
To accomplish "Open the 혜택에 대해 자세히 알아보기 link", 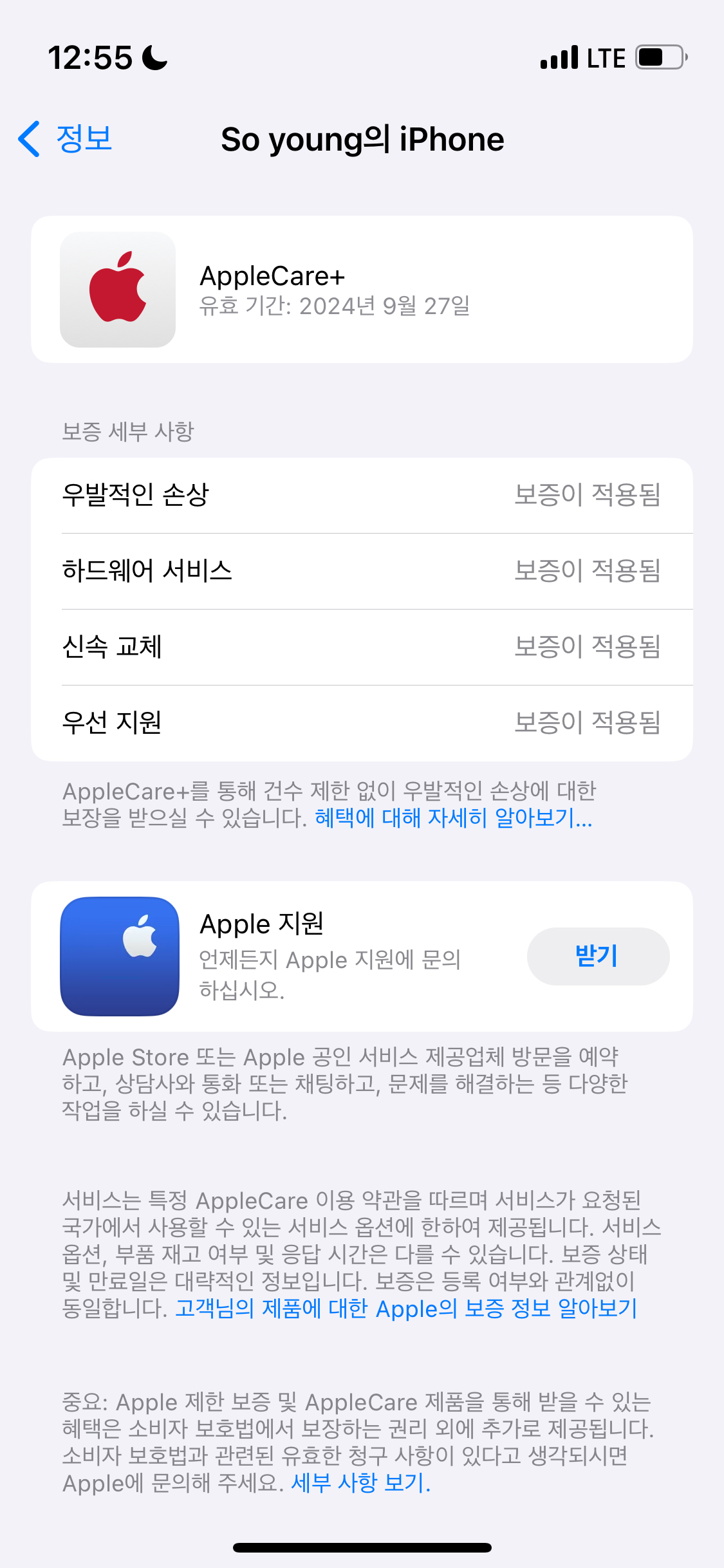I will 453,818.
